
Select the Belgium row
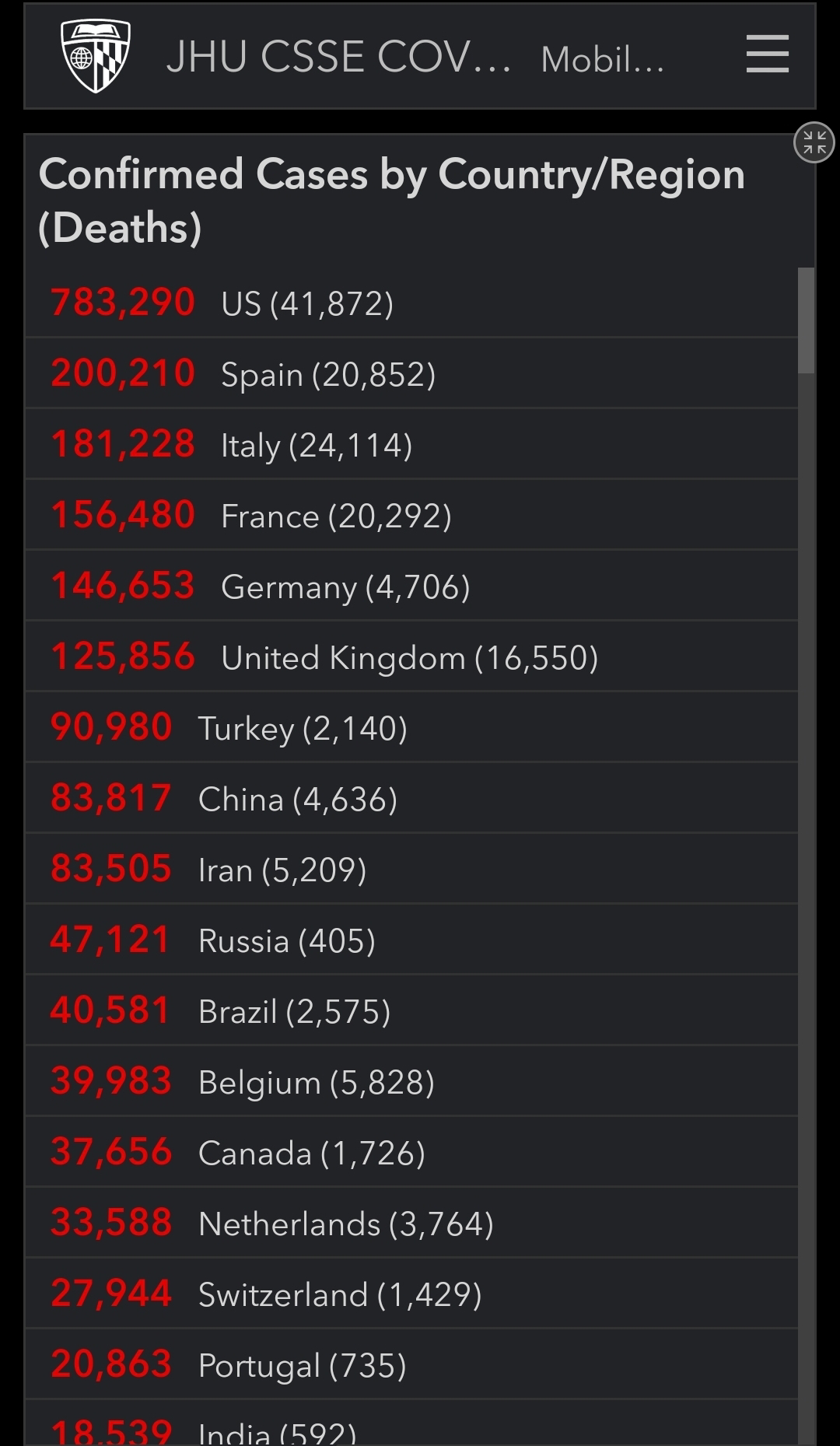click(411, 1081)
